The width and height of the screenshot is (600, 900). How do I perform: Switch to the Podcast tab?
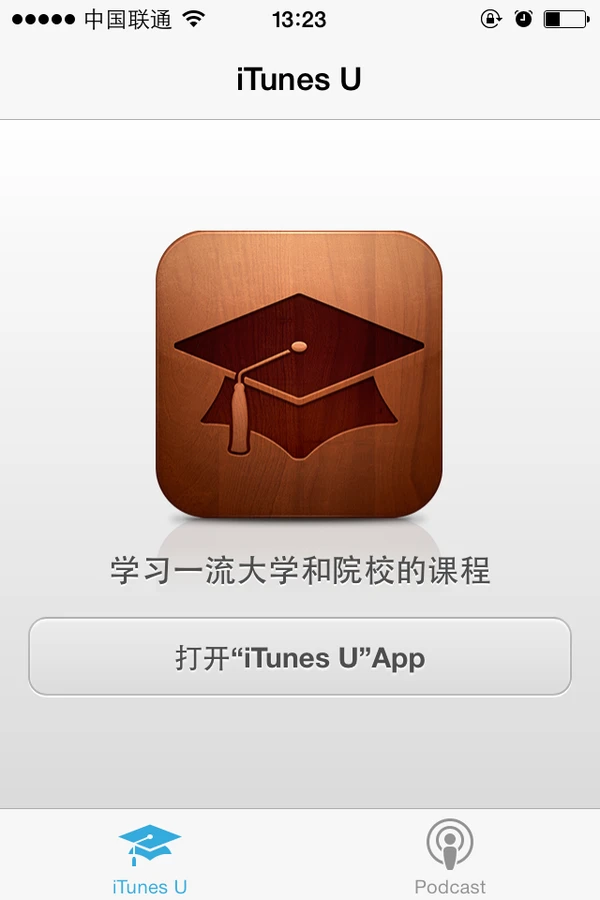tap(450, 857)
